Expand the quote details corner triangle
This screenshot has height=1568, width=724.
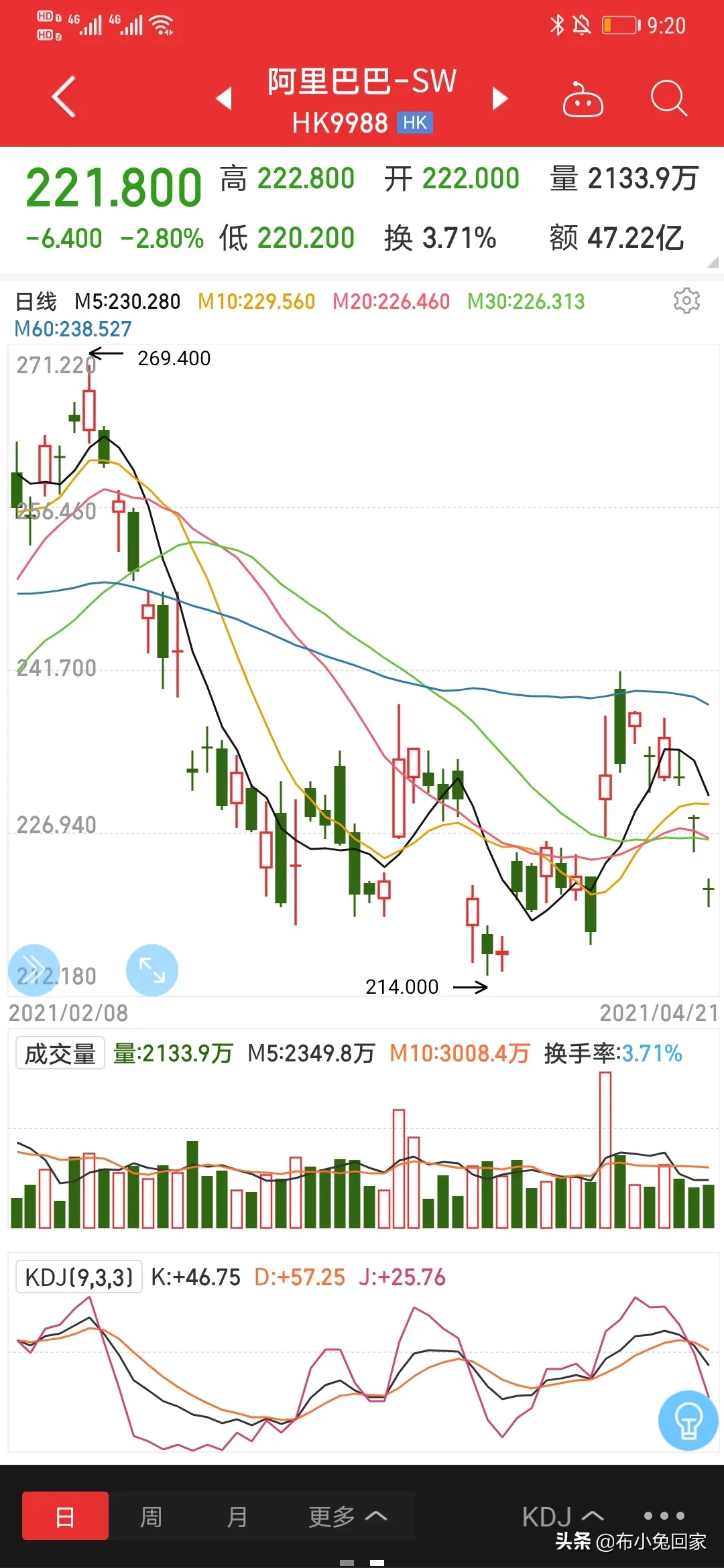(713, 262)
